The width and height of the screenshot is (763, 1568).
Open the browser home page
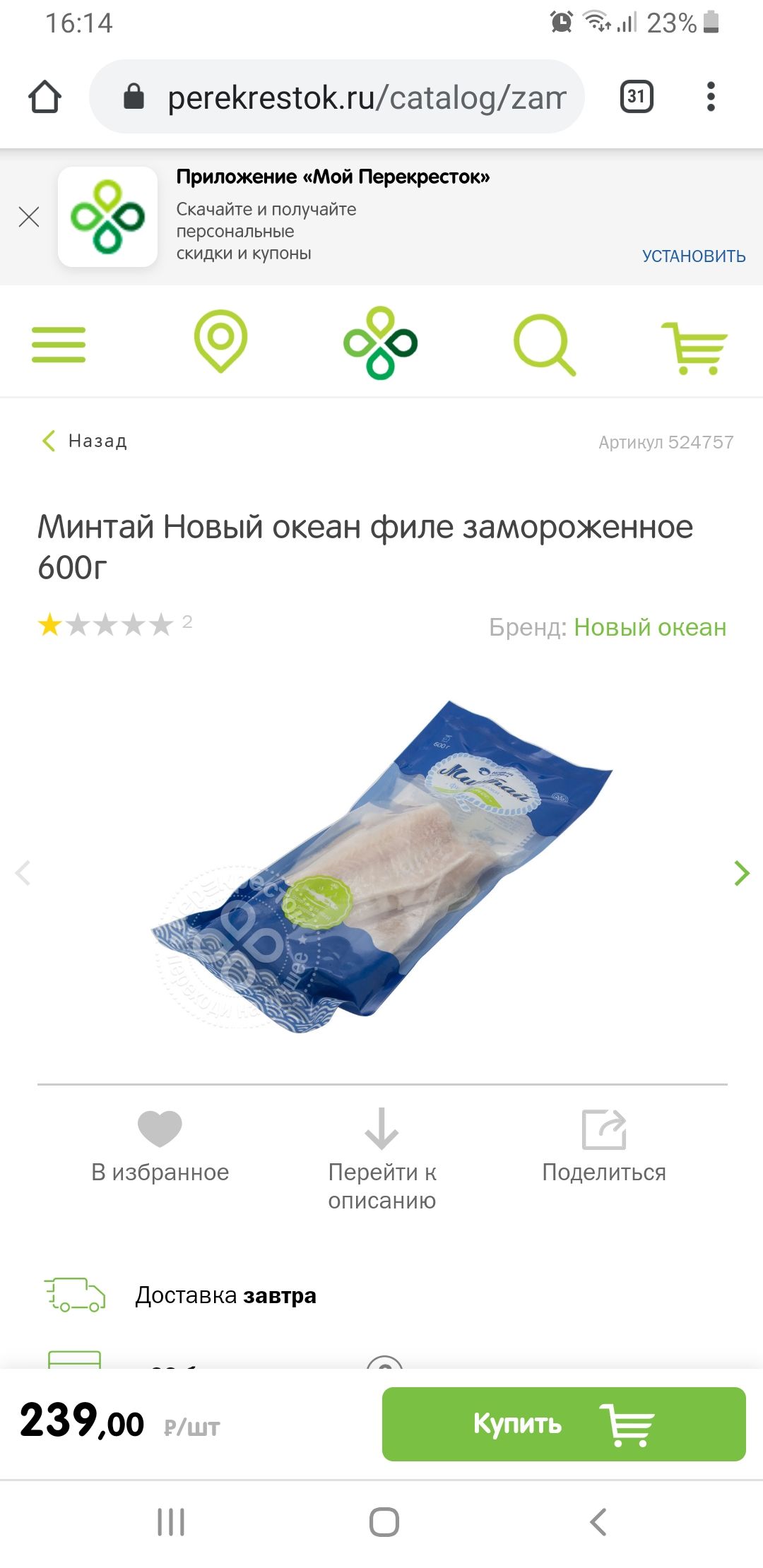click(45, 97)
